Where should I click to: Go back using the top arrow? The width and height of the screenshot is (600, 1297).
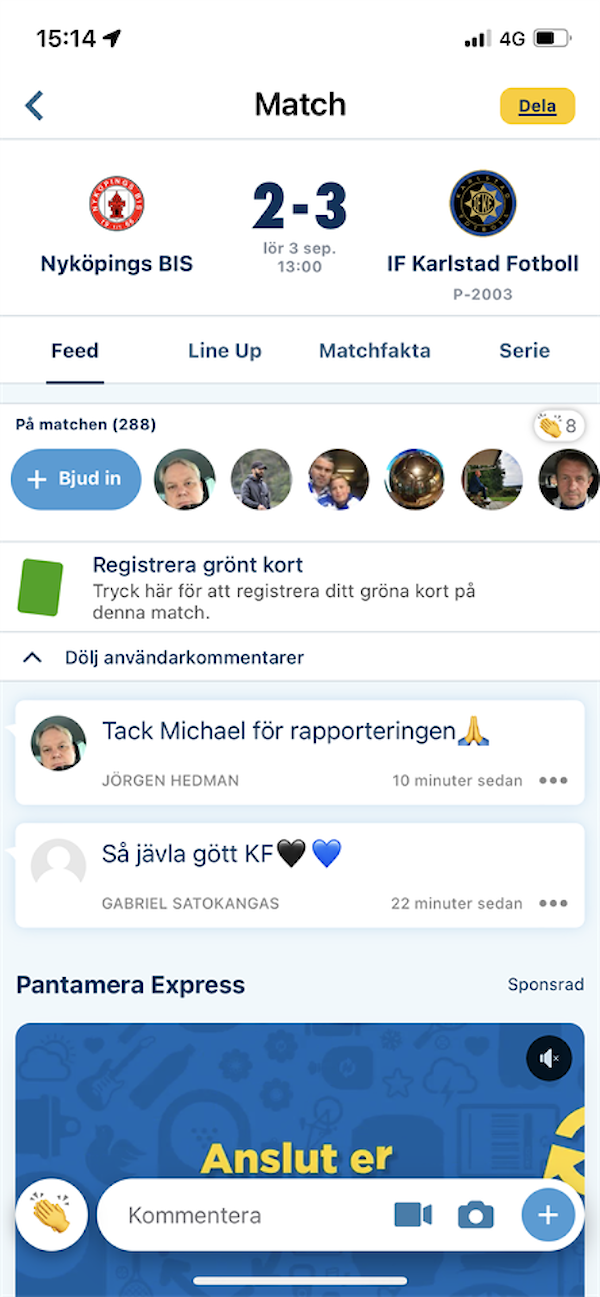click(35, 105)
